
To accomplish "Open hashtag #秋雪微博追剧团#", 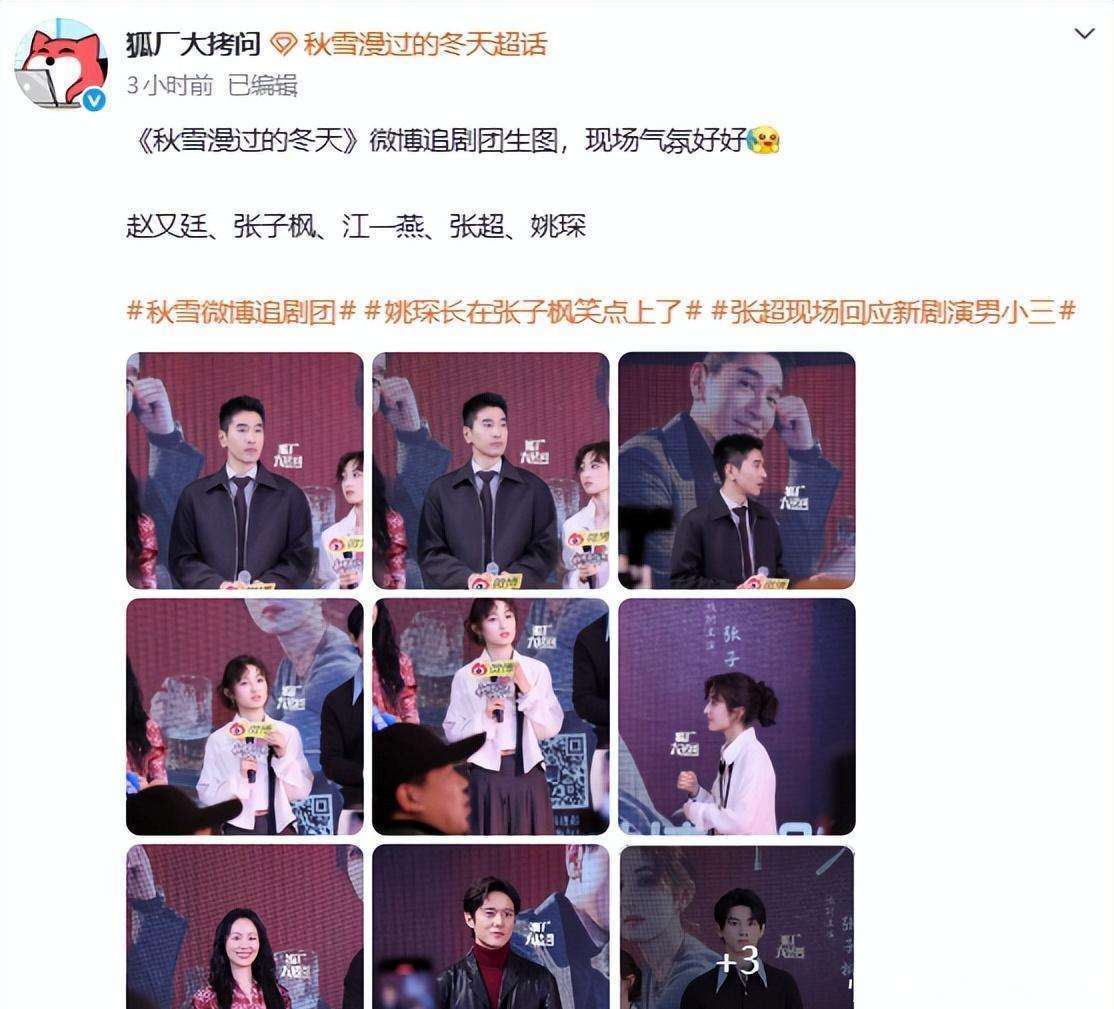I will point(241,311).
